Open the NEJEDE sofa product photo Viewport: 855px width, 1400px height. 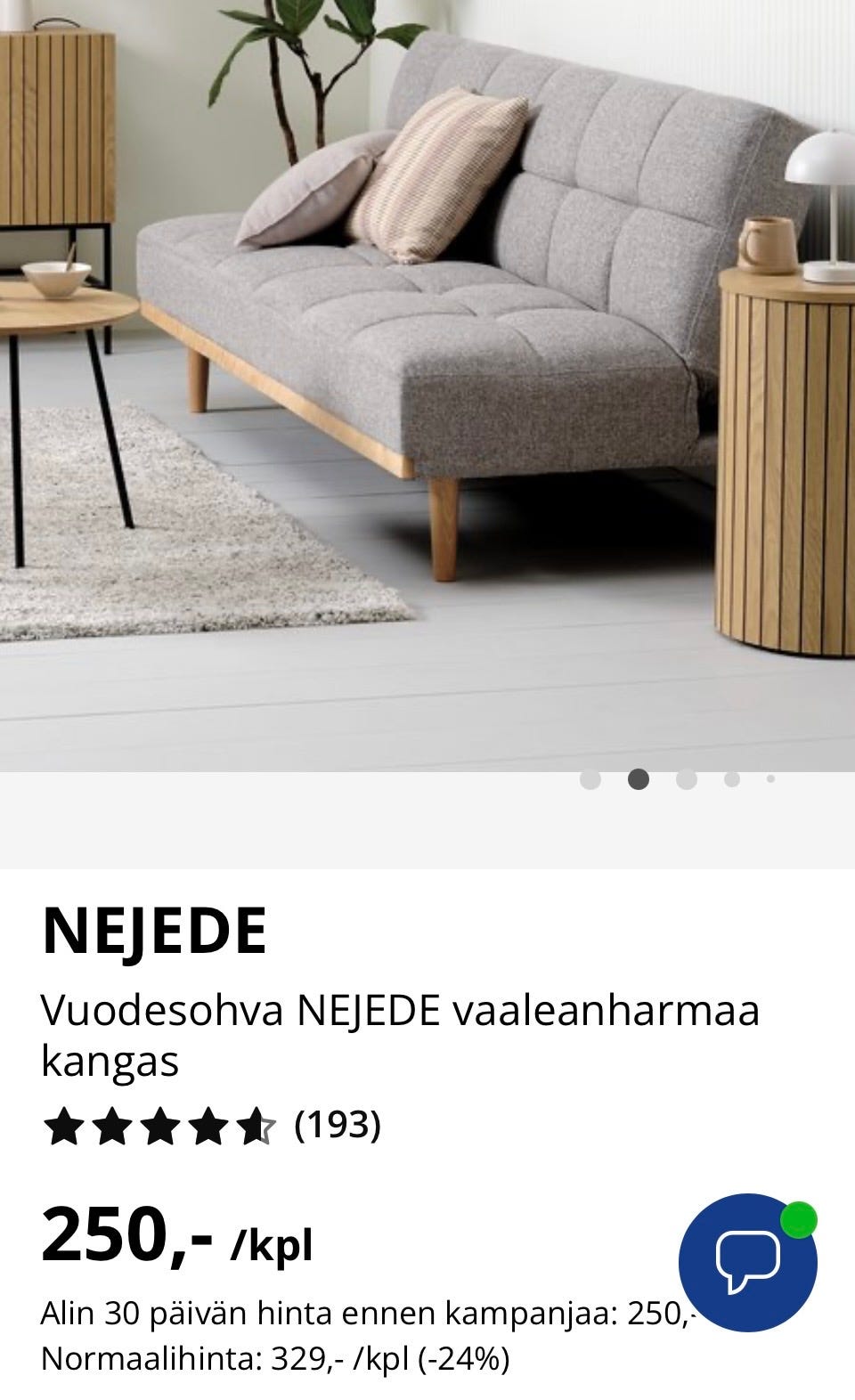click(x=427, y=383)
